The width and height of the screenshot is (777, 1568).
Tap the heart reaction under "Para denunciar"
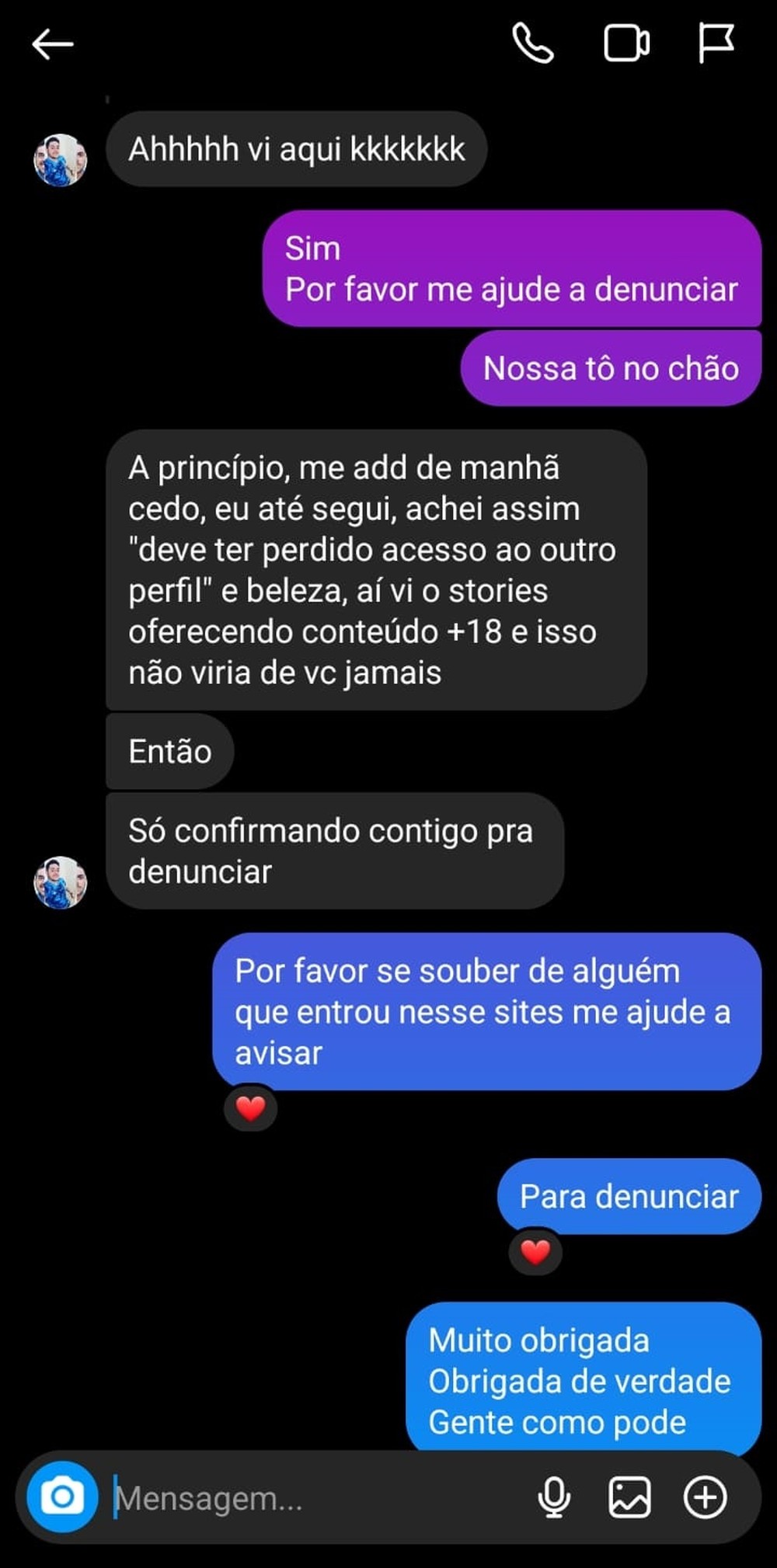pos(535,1252)
